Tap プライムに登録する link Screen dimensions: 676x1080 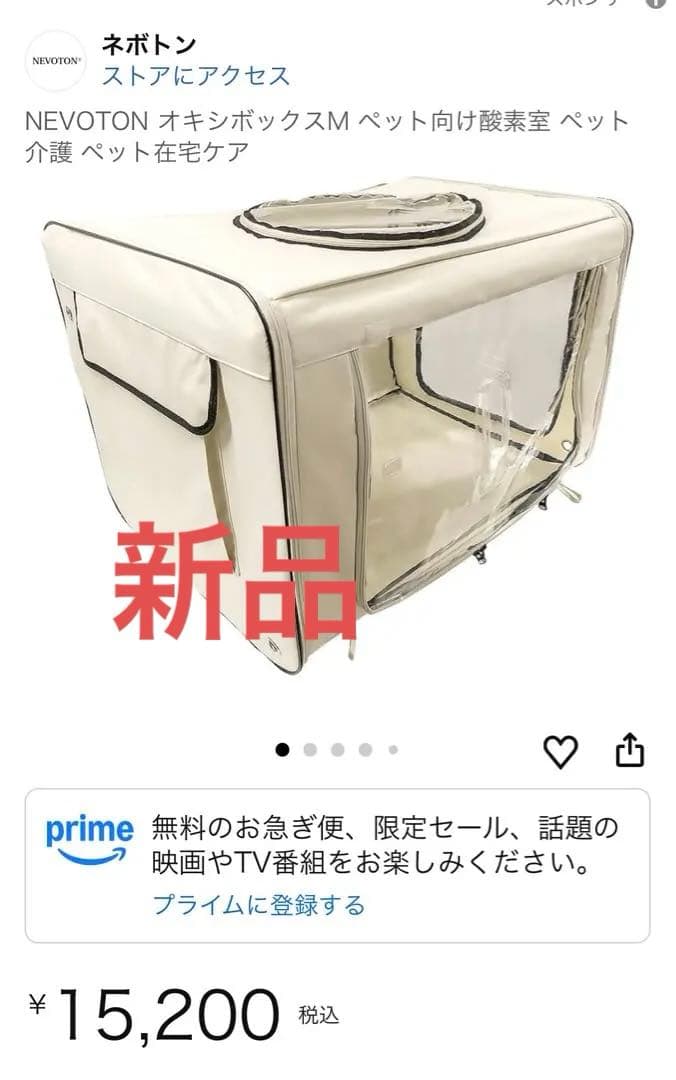[x=258, y=905]
